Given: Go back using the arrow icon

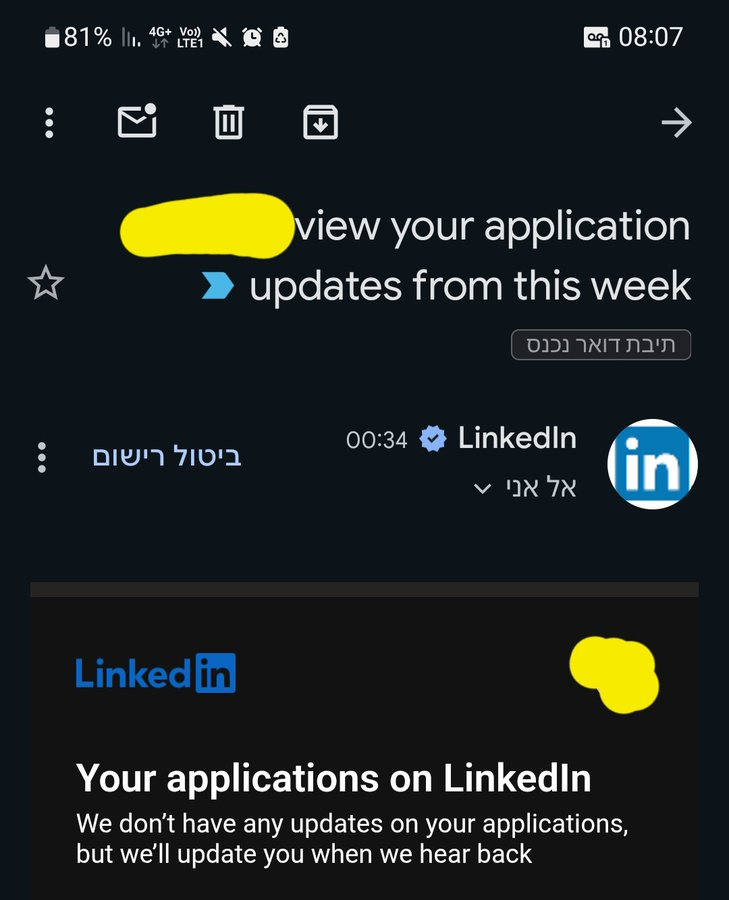Looking at the screenshot, I should tap(677, 123).
